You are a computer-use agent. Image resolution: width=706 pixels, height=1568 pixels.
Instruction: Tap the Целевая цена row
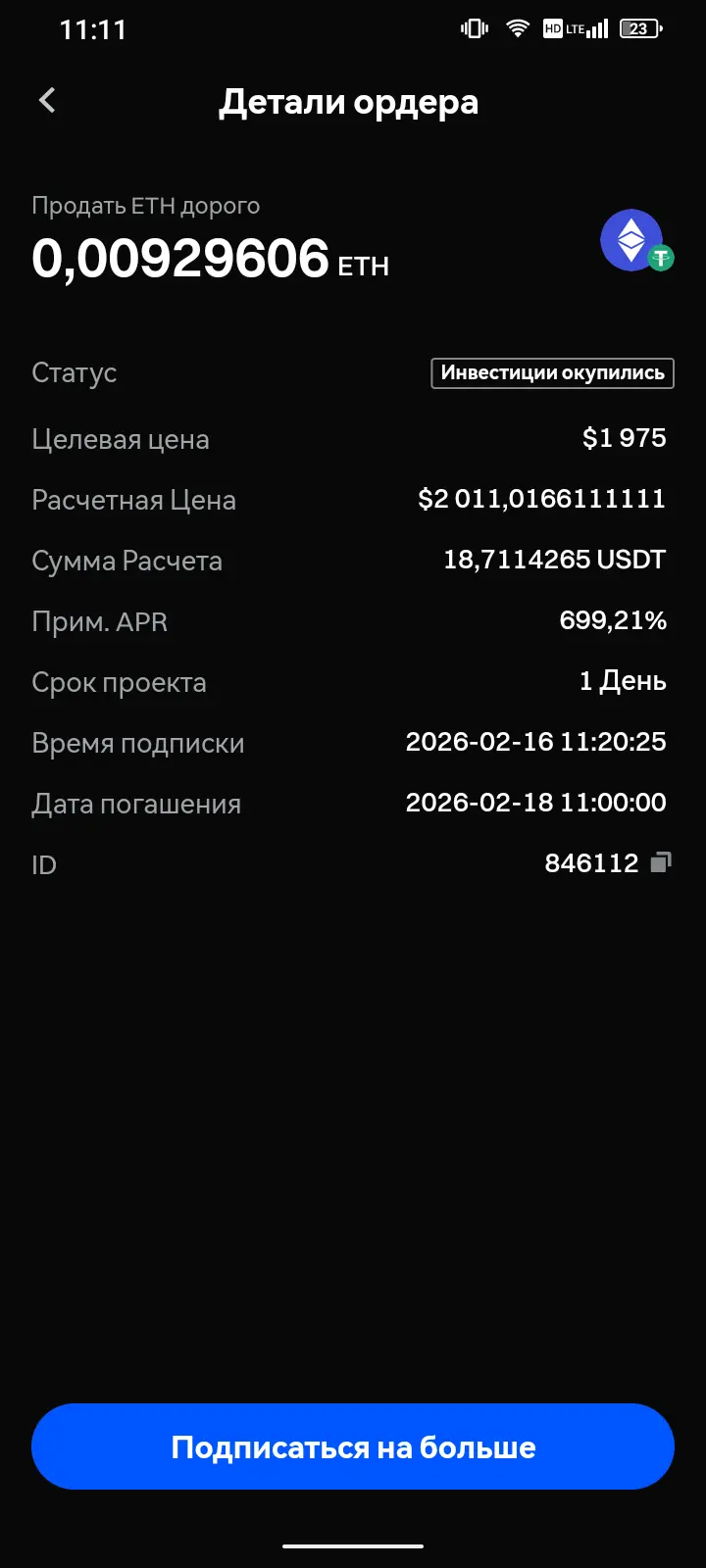[353, 438]
